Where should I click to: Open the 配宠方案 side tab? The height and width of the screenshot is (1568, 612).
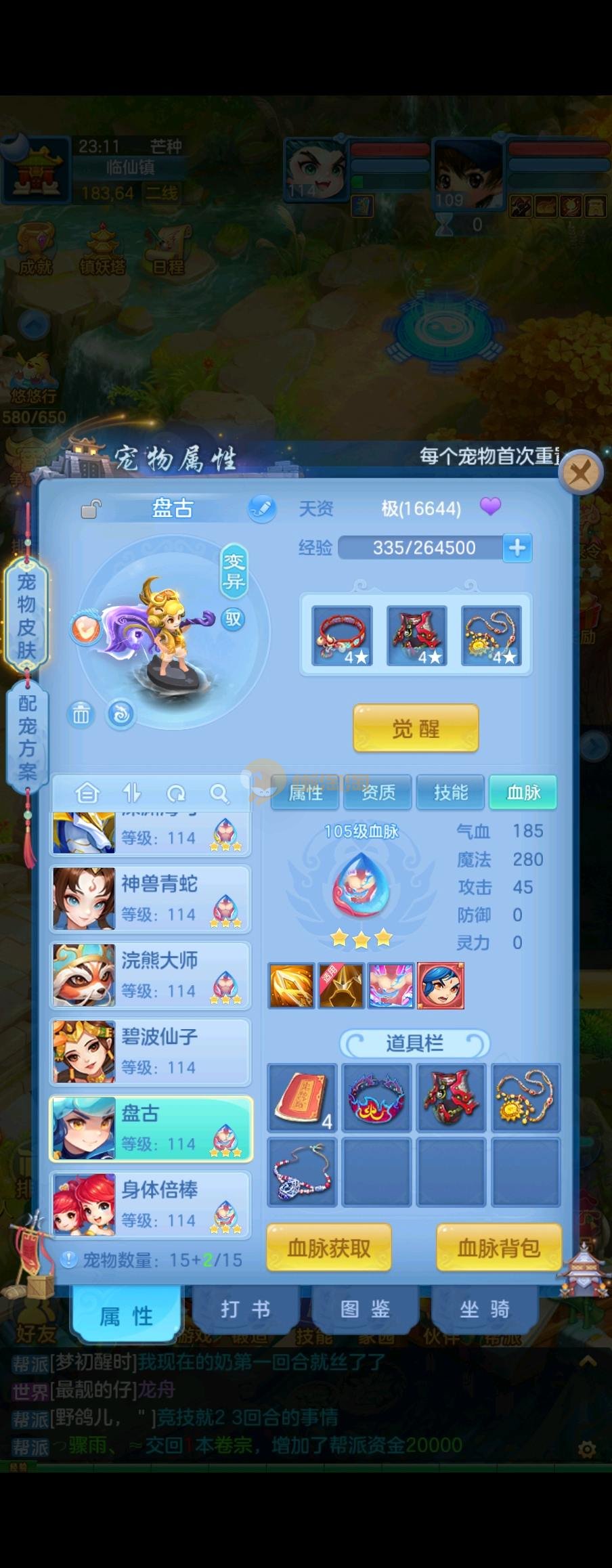click(x=27, y=737)
